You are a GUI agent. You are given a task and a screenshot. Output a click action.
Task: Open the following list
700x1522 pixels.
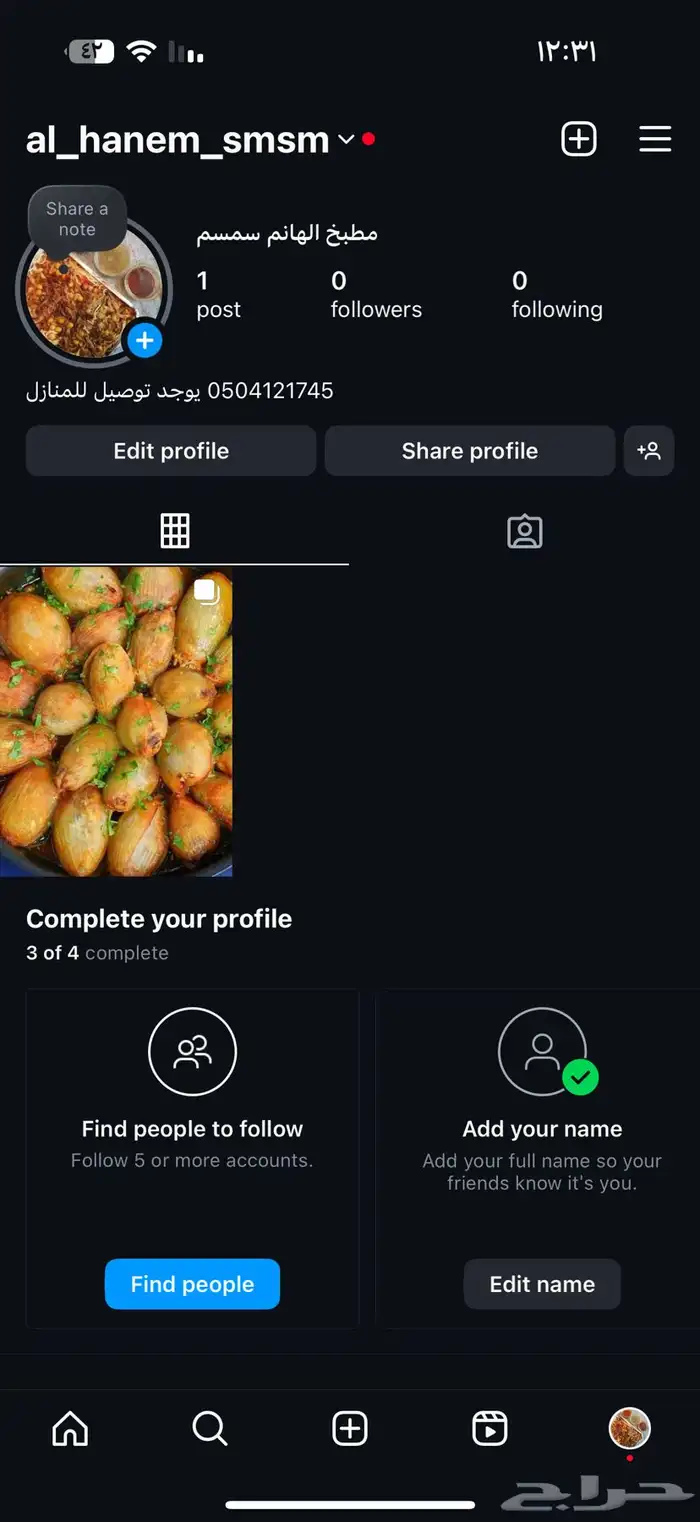(557, 295)
